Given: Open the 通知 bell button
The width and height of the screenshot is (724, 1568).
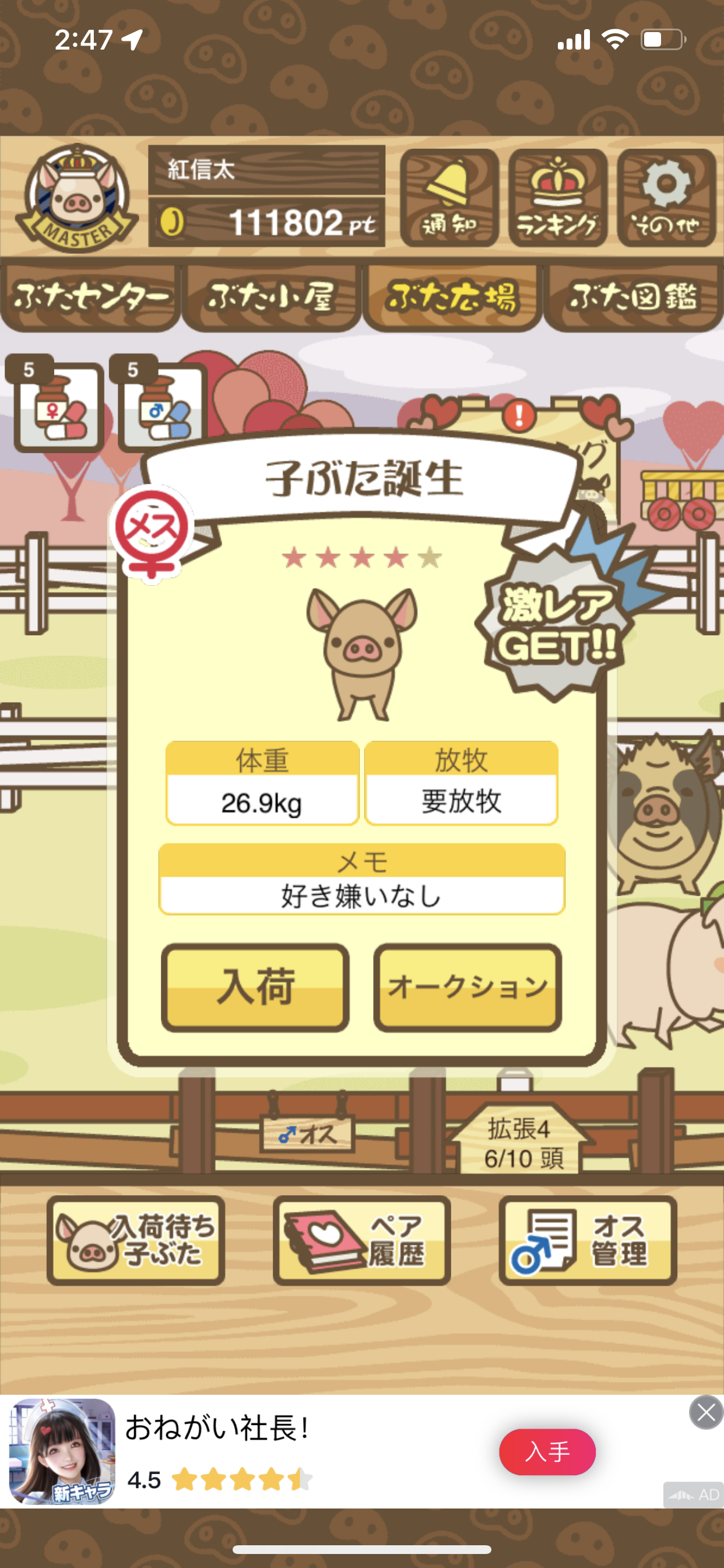Looking at the screenshot, I should click(449, 197).
